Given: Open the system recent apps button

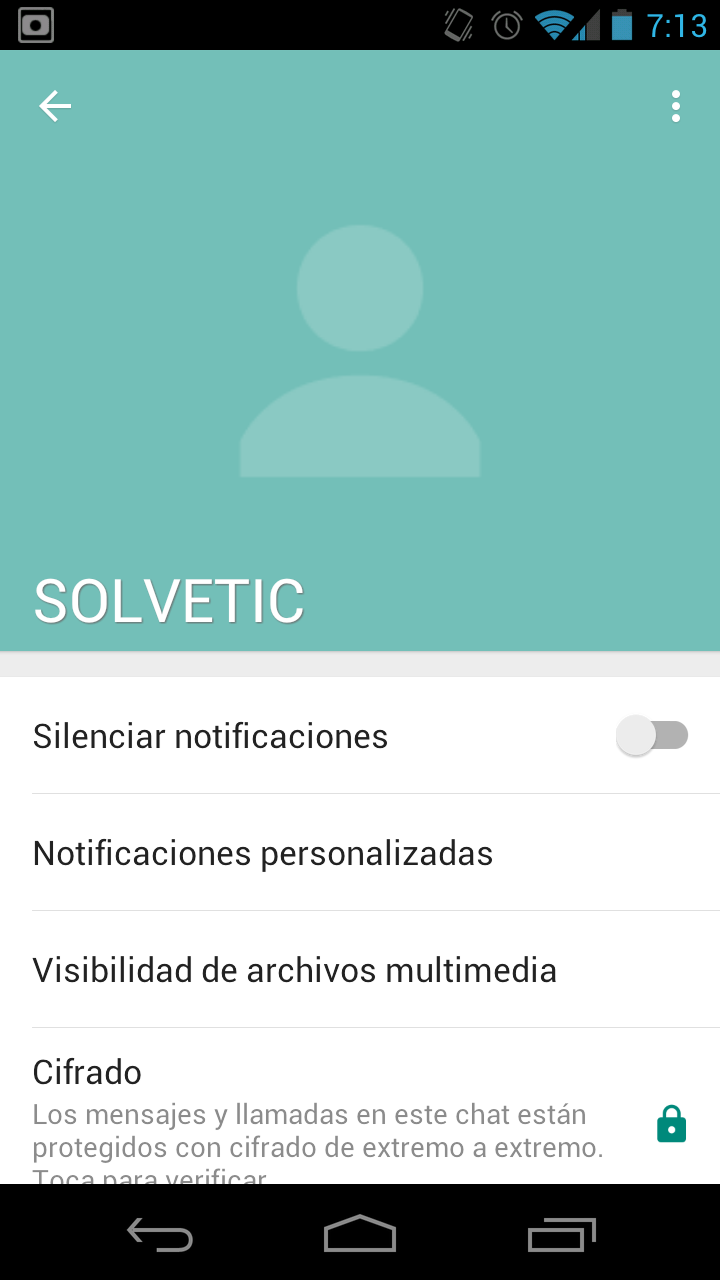Looking at the screenshot, I should coord(561,1234).
